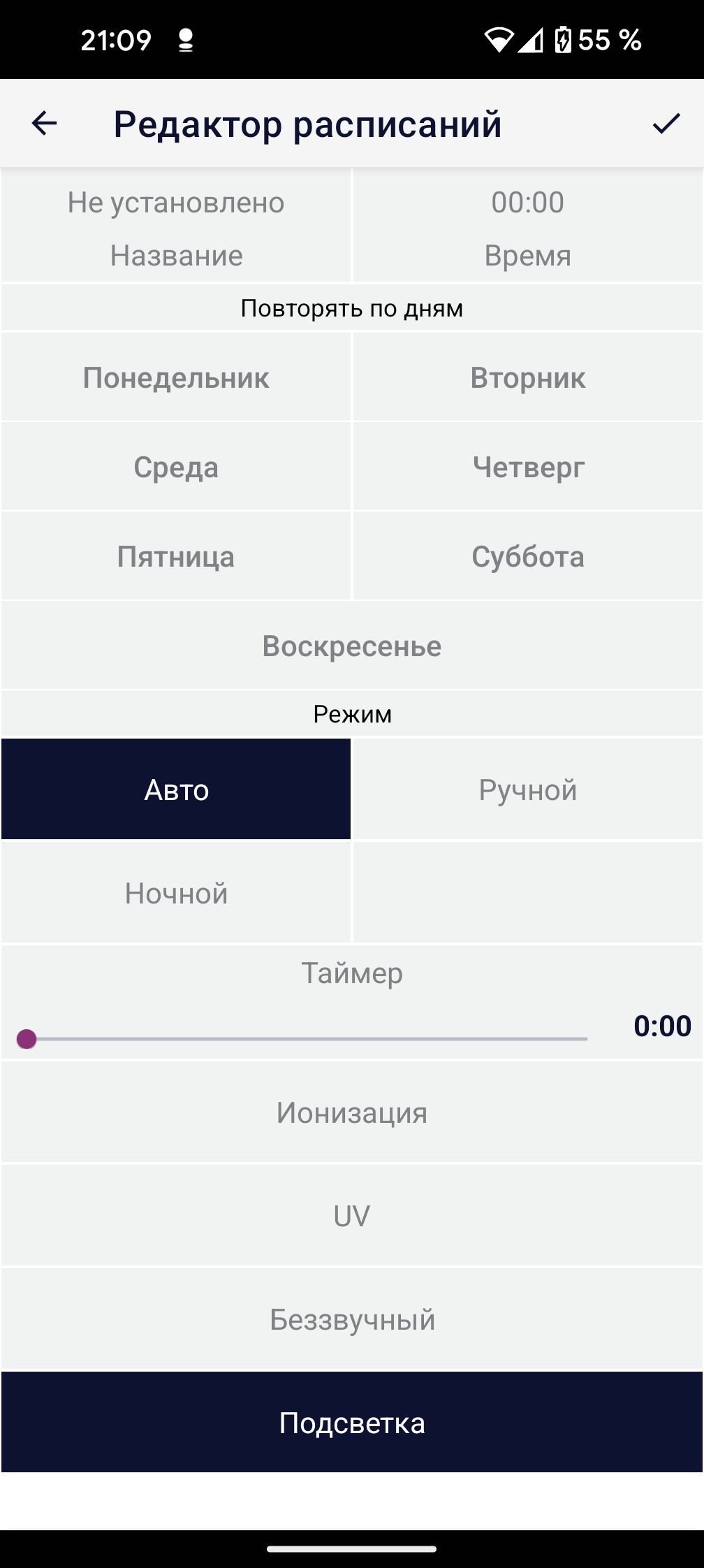Select Понедельник for repeat
Viewport: 704px width, 1568px height.
point(176,378)
